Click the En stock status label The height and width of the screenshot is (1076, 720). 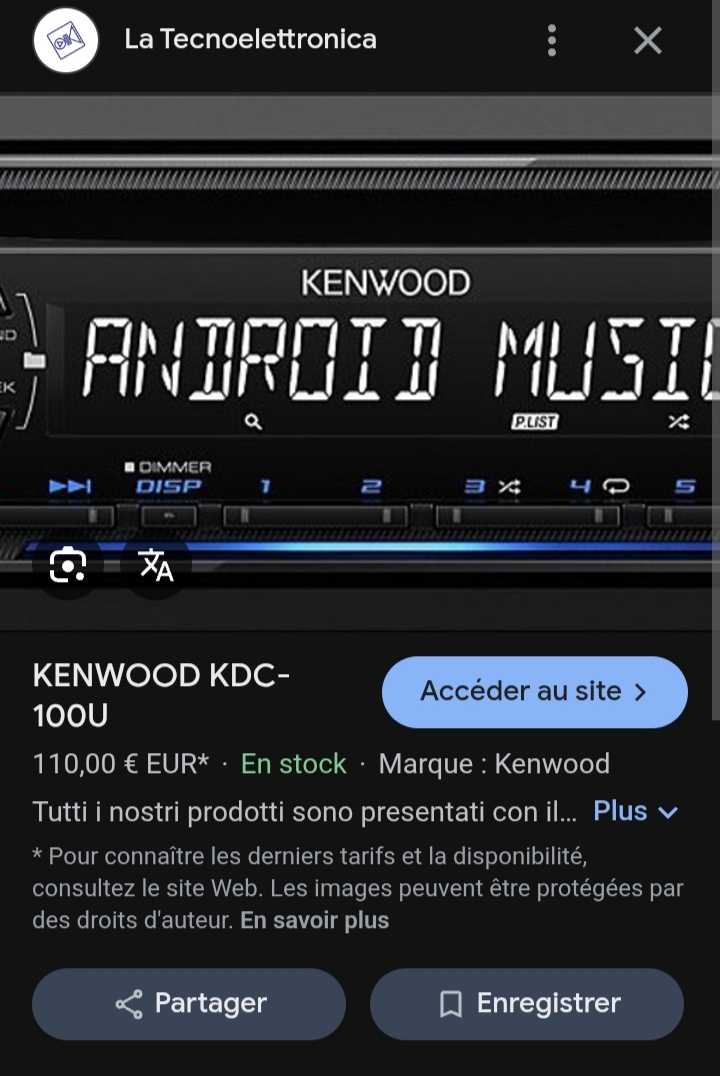coord(293,763)
